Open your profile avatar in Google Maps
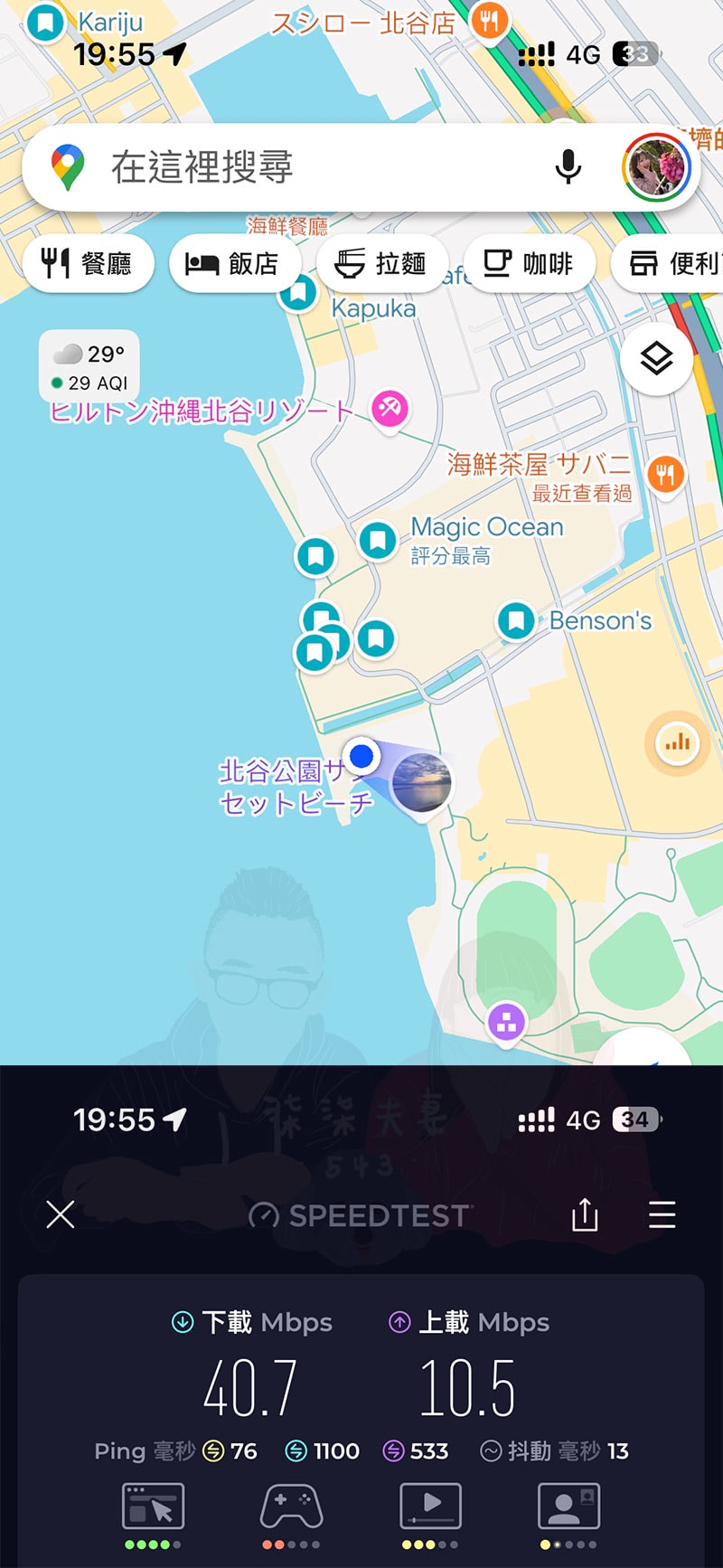723x1568 pixels. pos(657,166)
